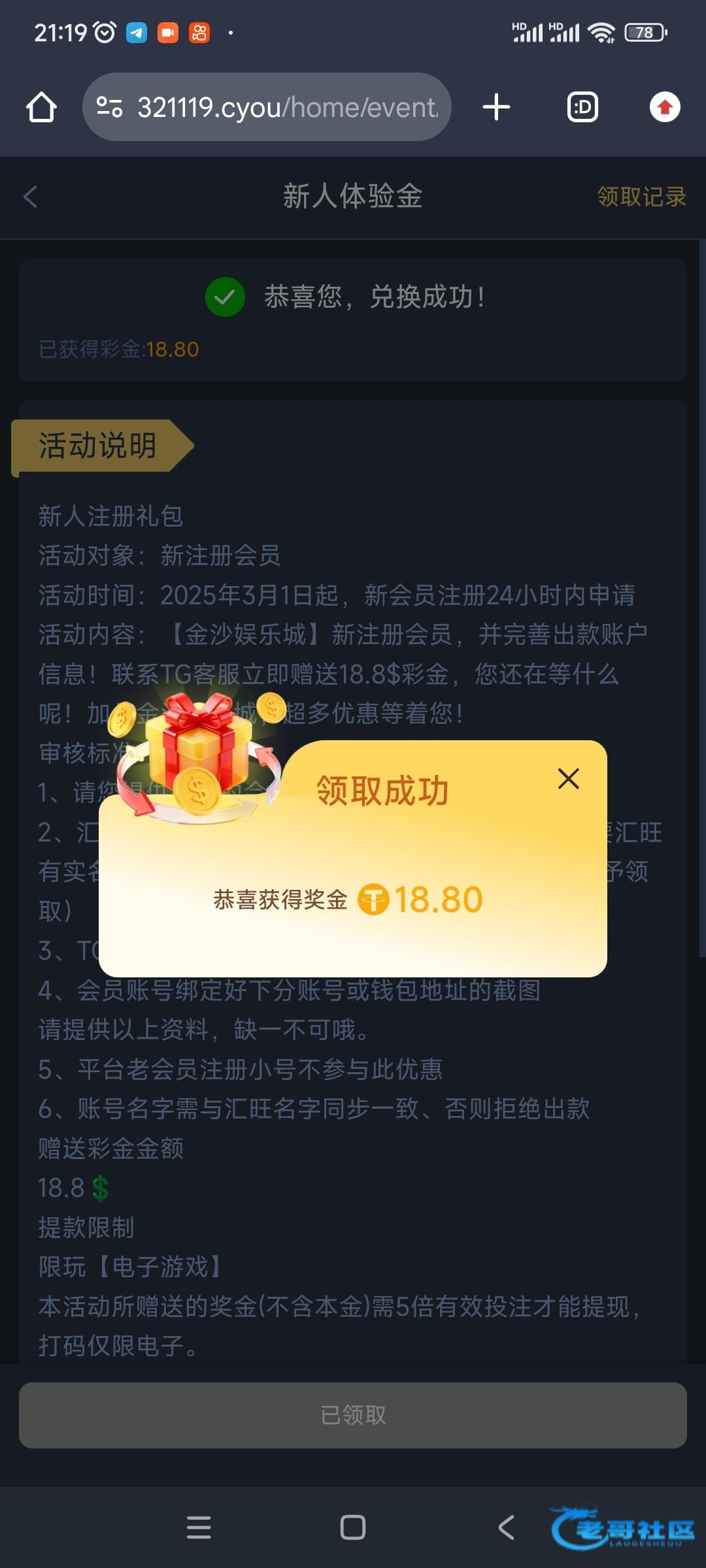Close the 领取成功 reward popup
The image size is (706, 1568).
568,778
